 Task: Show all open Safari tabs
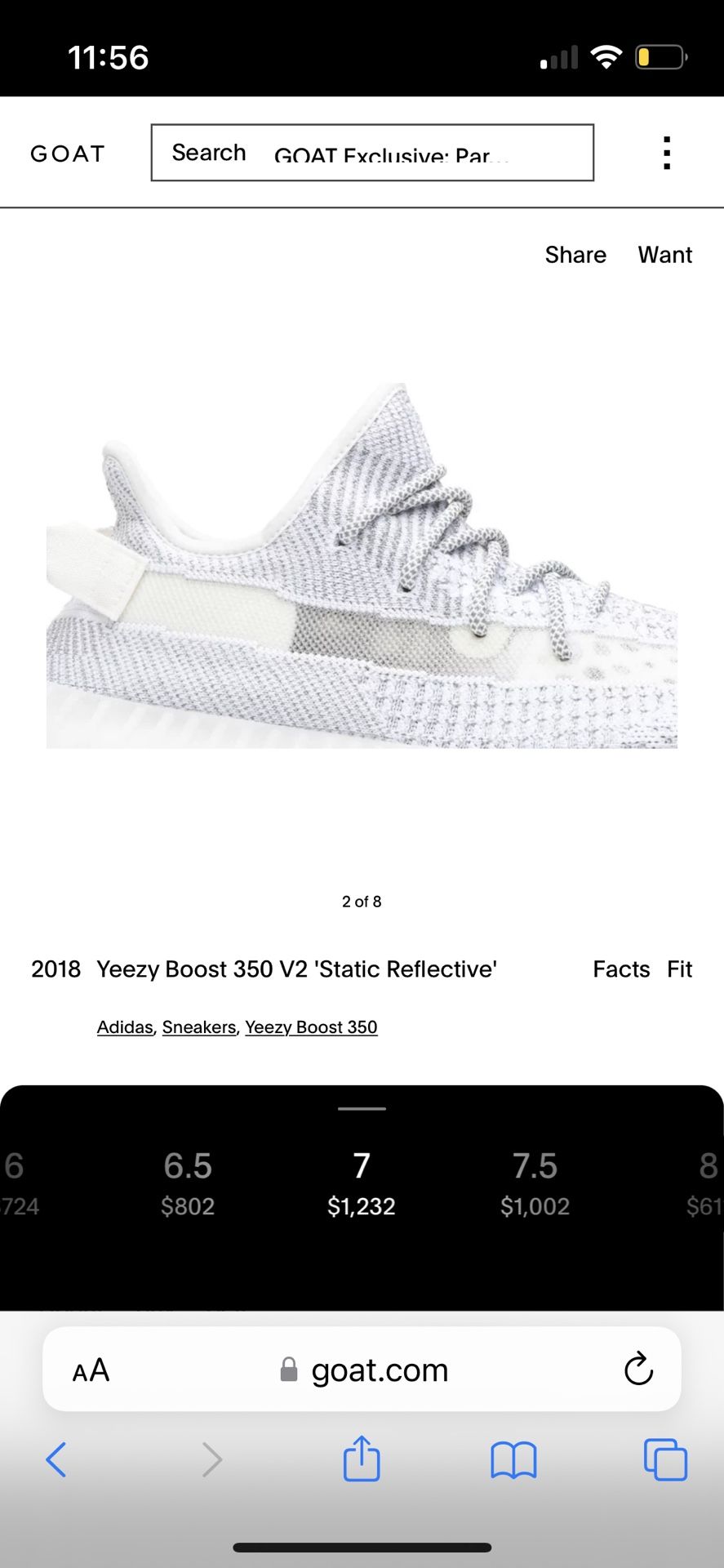coord(665,1459)
